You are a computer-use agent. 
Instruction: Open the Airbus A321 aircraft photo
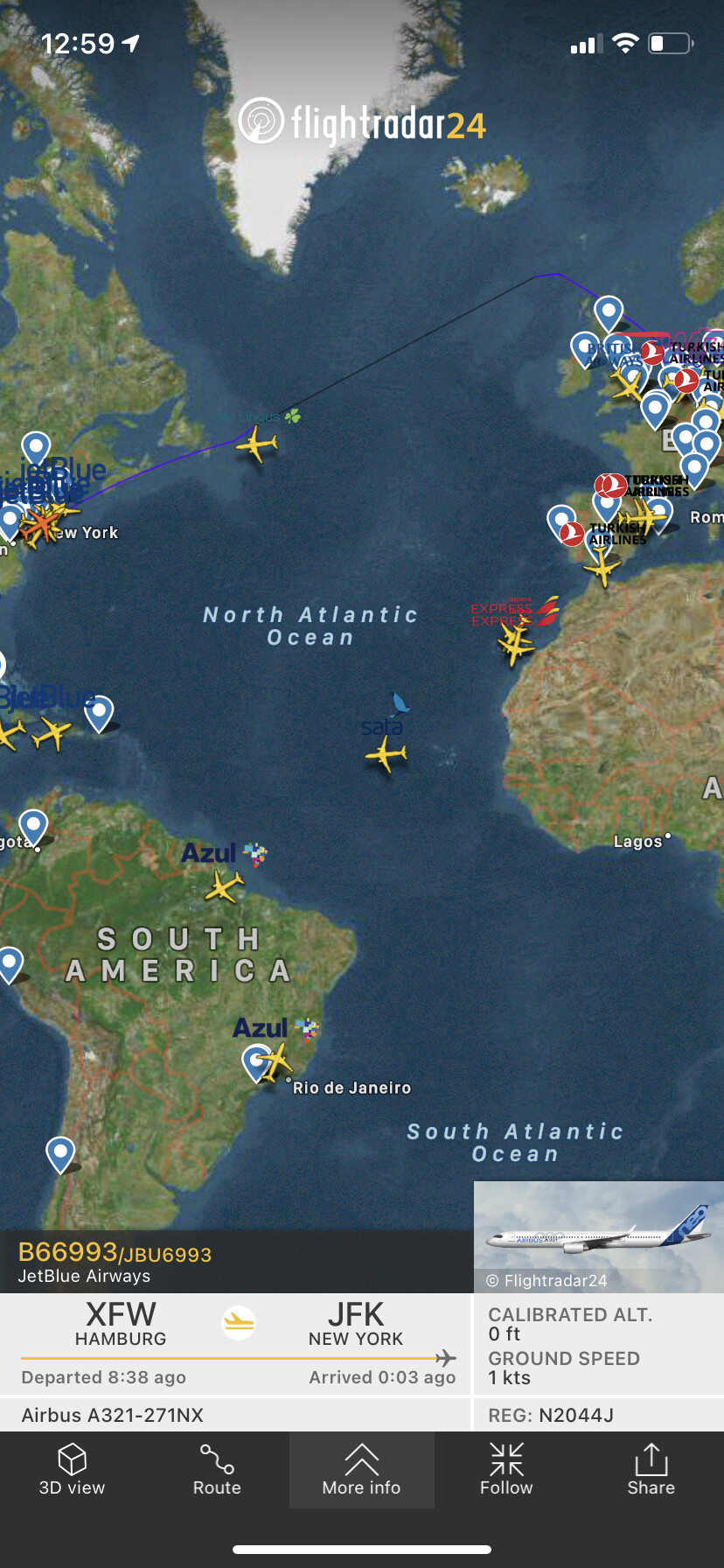(x=599, y=1236)
